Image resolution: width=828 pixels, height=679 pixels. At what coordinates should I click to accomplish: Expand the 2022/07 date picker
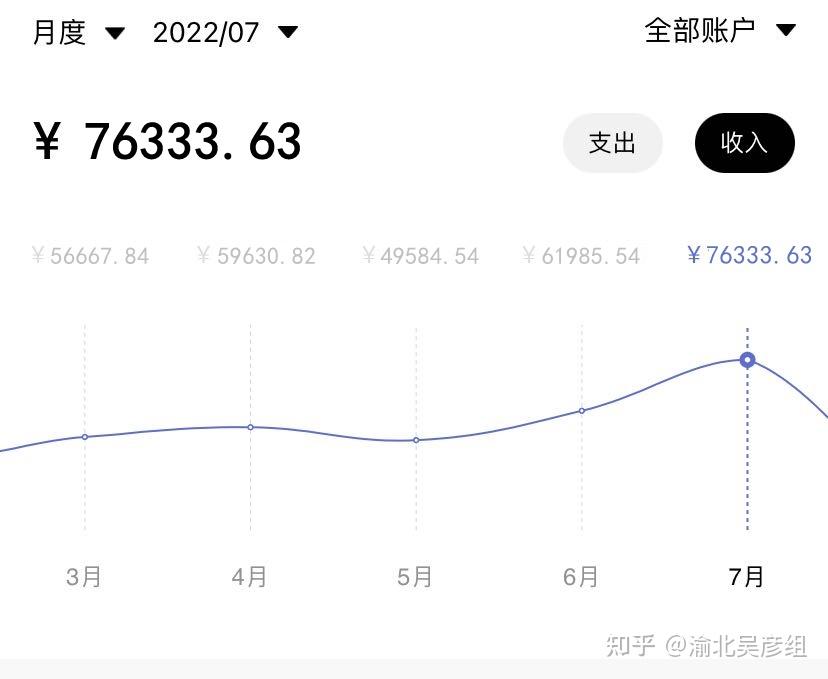pyautogui.click(x=225, y=32)
